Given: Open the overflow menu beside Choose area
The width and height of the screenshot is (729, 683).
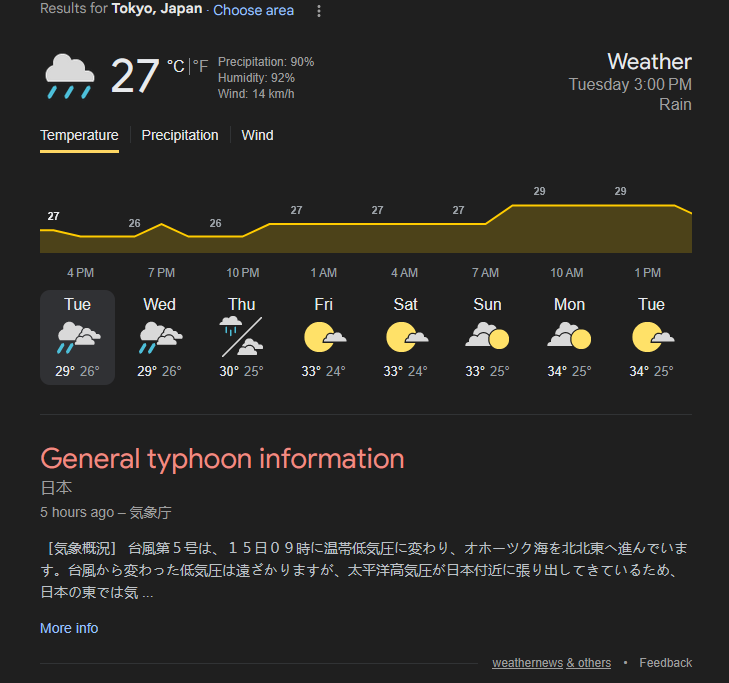Looking at the screenshot, I should [x=319, y=11].
